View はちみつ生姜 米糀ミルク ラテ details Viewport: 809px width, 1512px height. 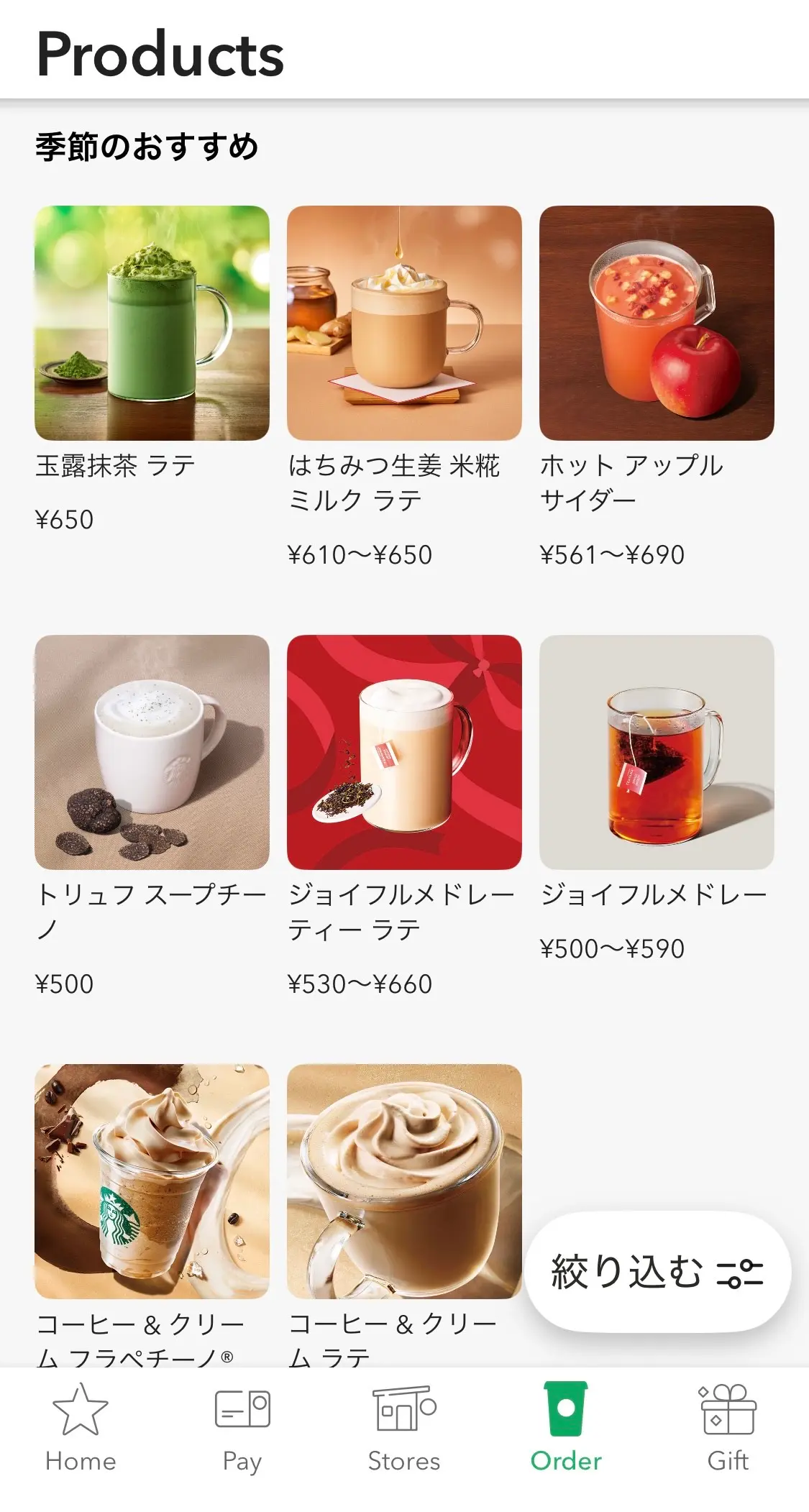(404, 323)
